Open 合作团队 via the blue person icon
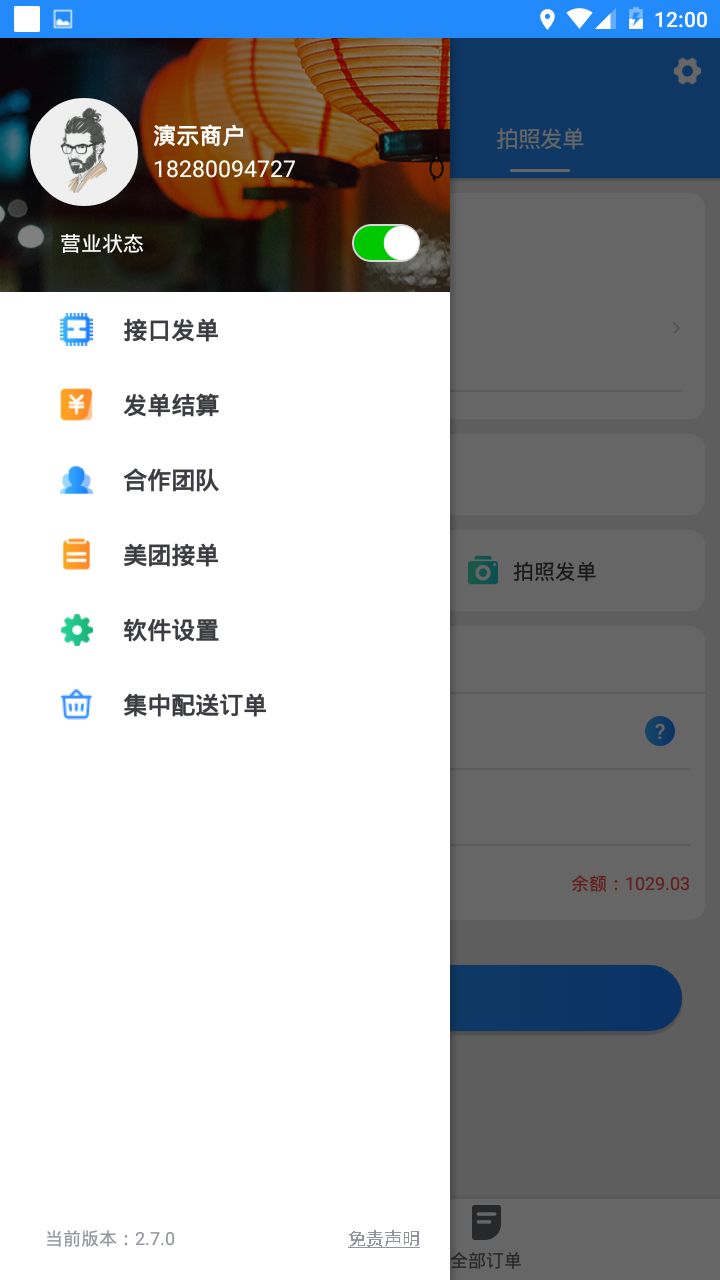 (76, 479)
